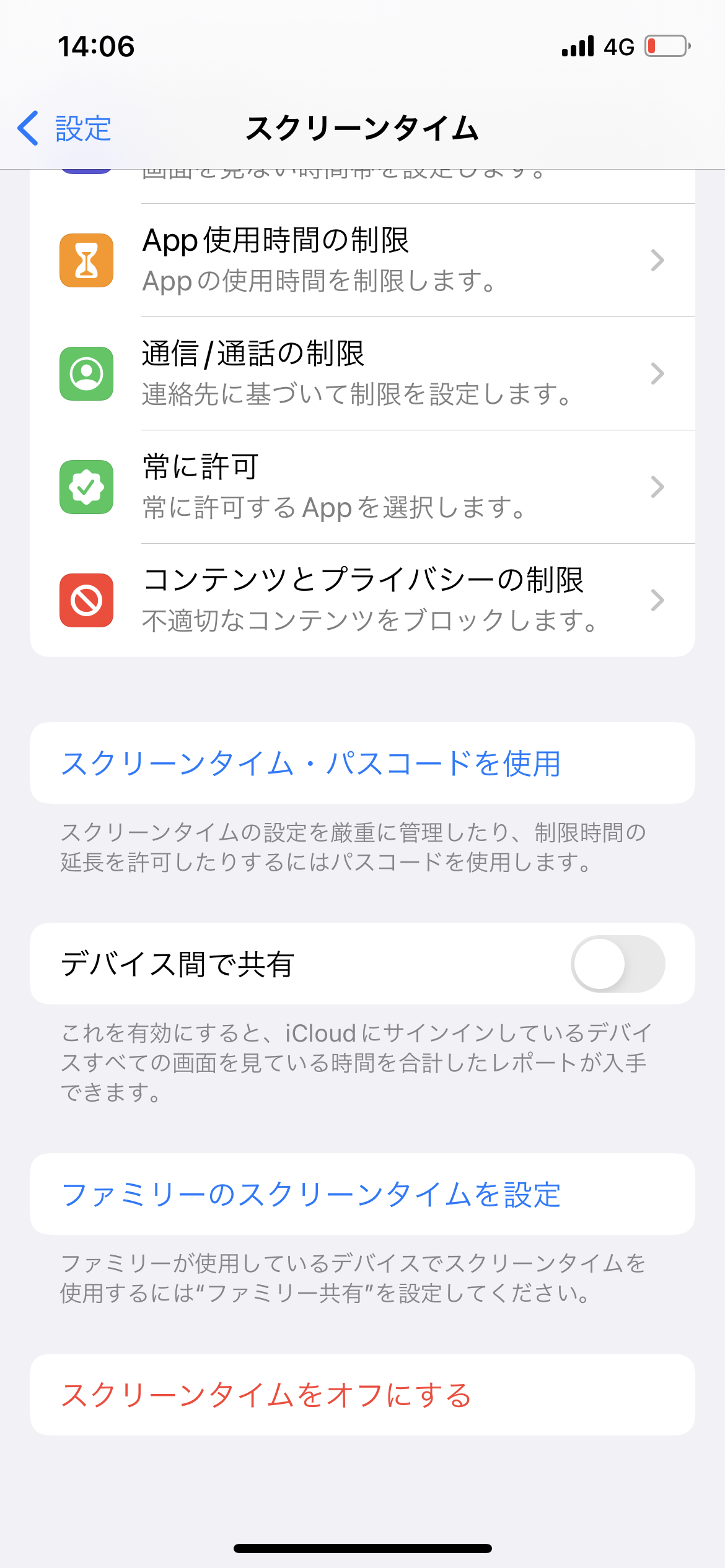Open コンテンツとプライバシーの制限
The height and width of the screenshot is (1568, 725).
[x=362, y=600]
